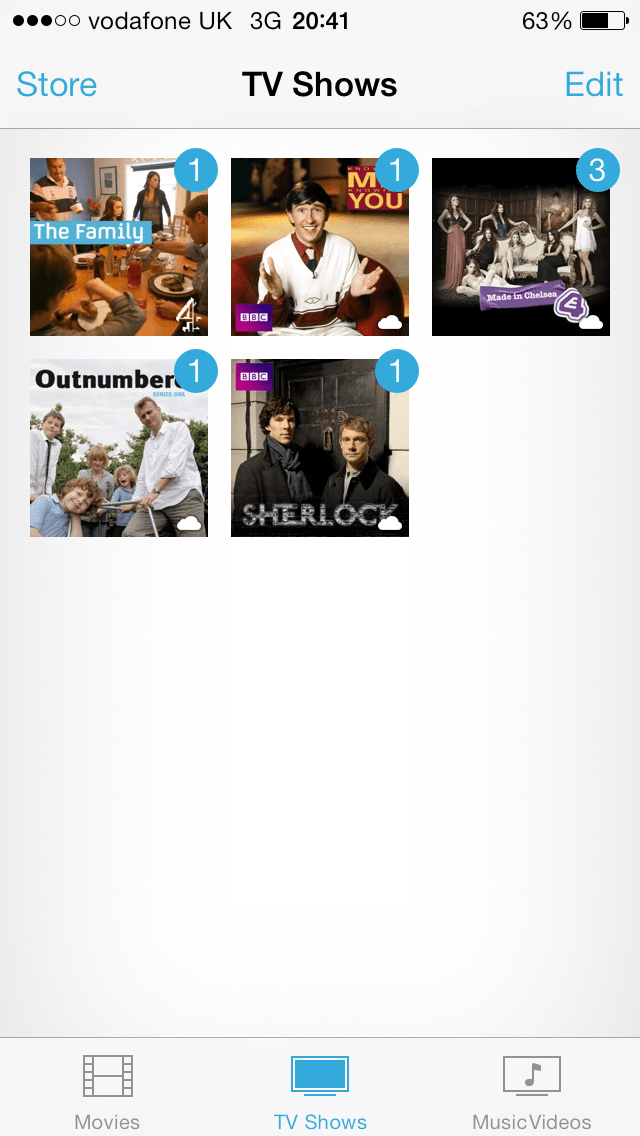Open The Family show
The image size is (640, 1136).
(x=119, y=247)
